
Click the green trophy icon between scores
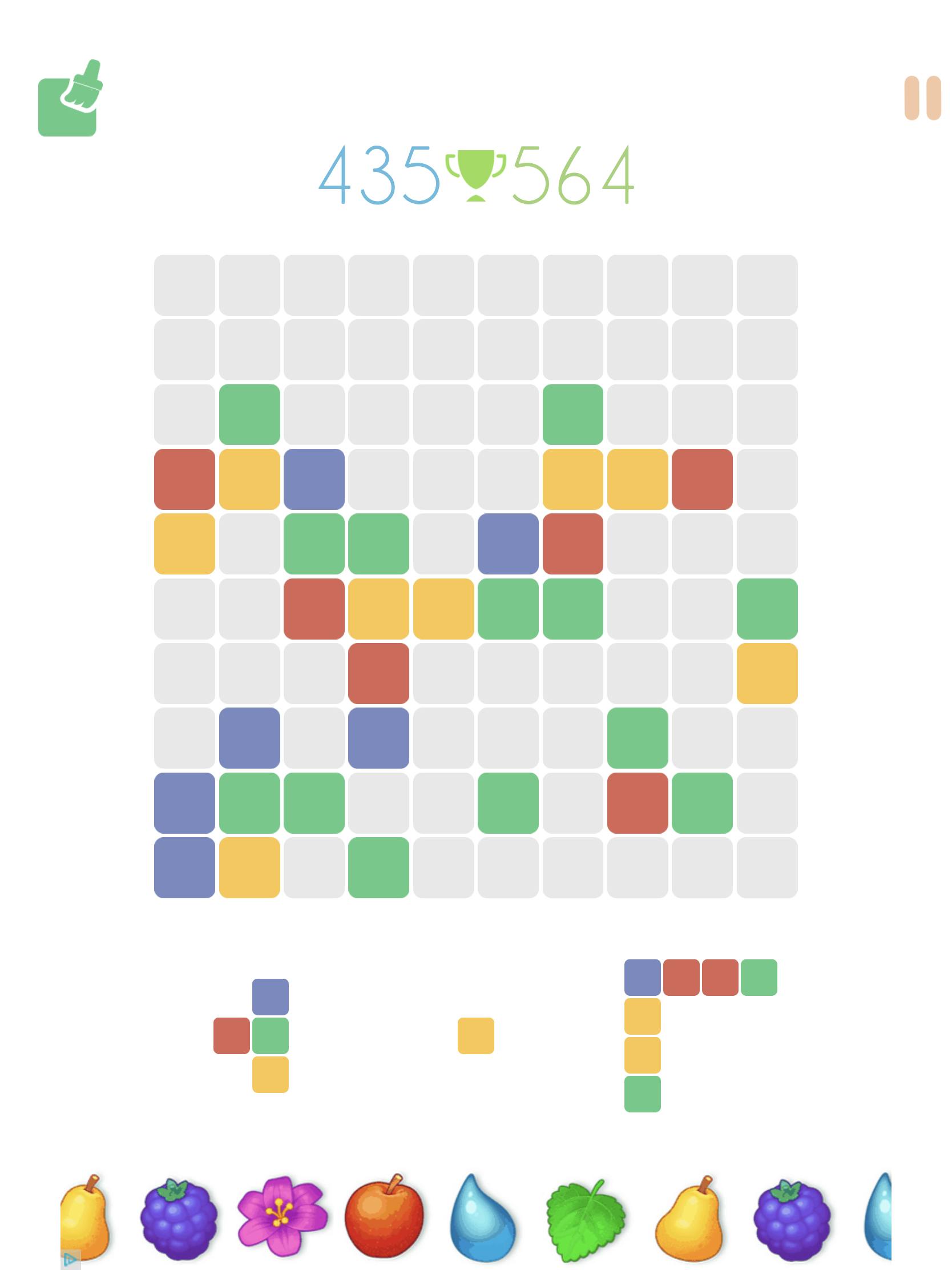pos(478,175)
